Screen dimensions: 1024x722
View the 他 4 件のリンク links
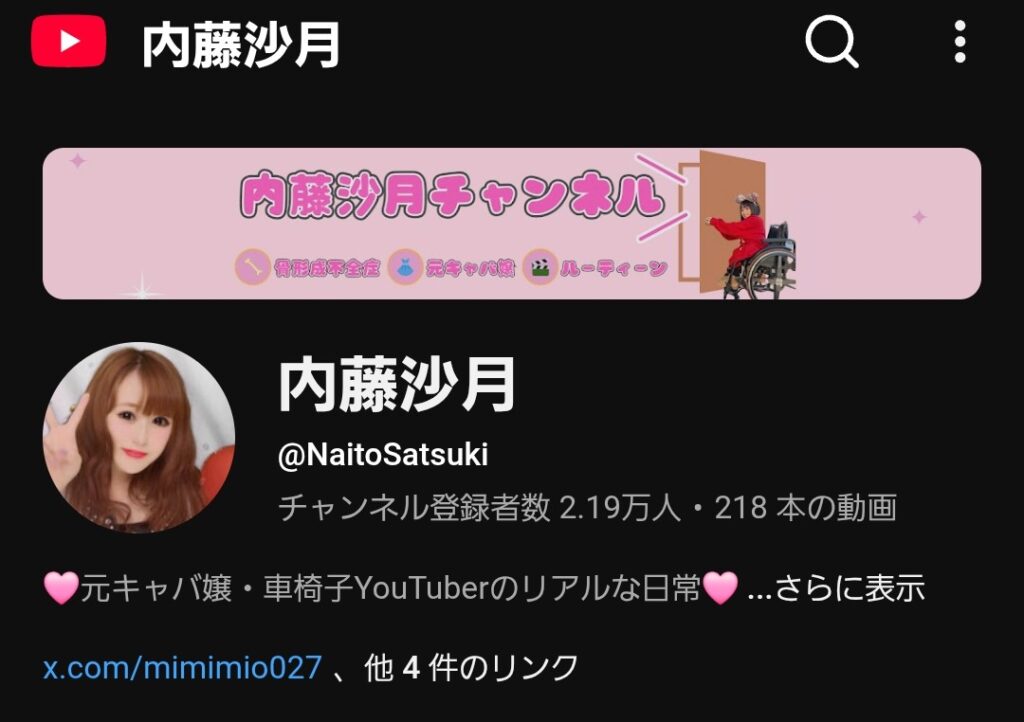471,667
